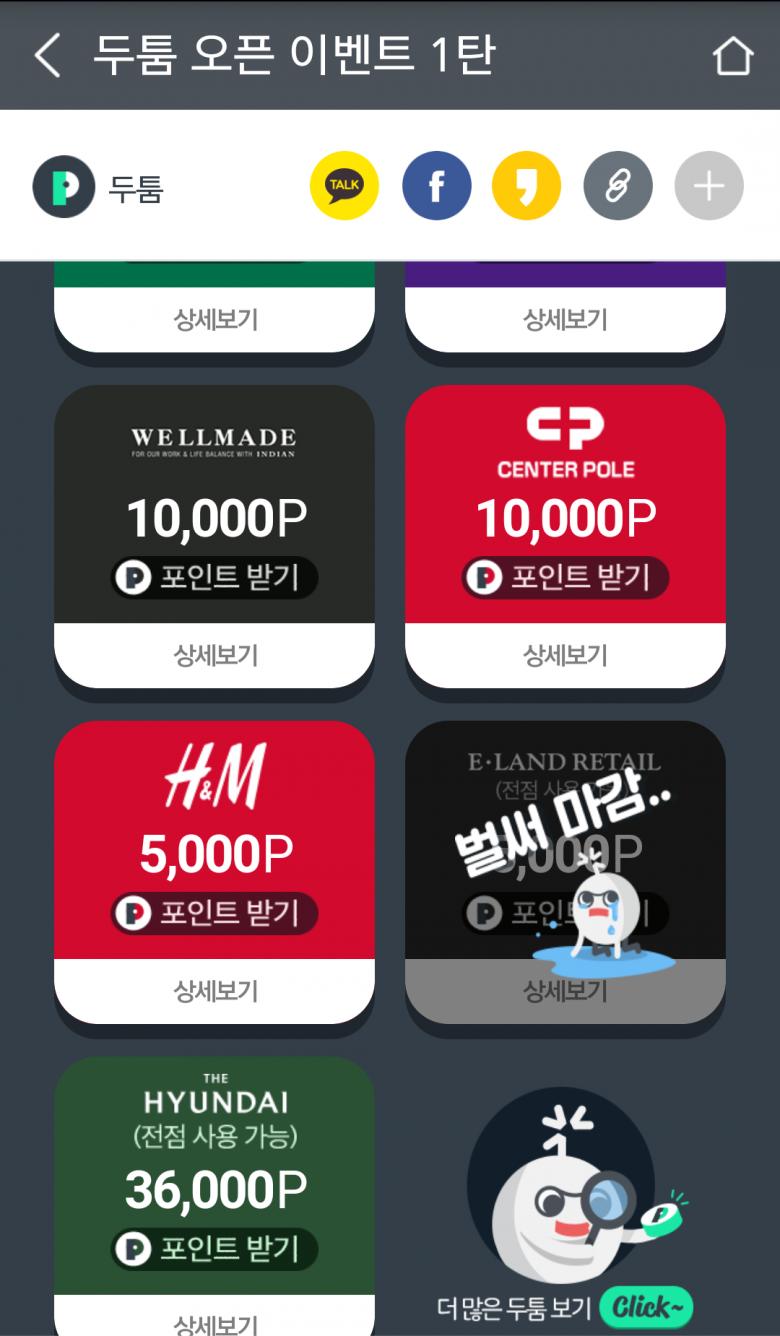Screen dimensions: 780x1336
Task: Open the 두툼 channel profile
Action: pyautogui.click(x=98, y=187)
